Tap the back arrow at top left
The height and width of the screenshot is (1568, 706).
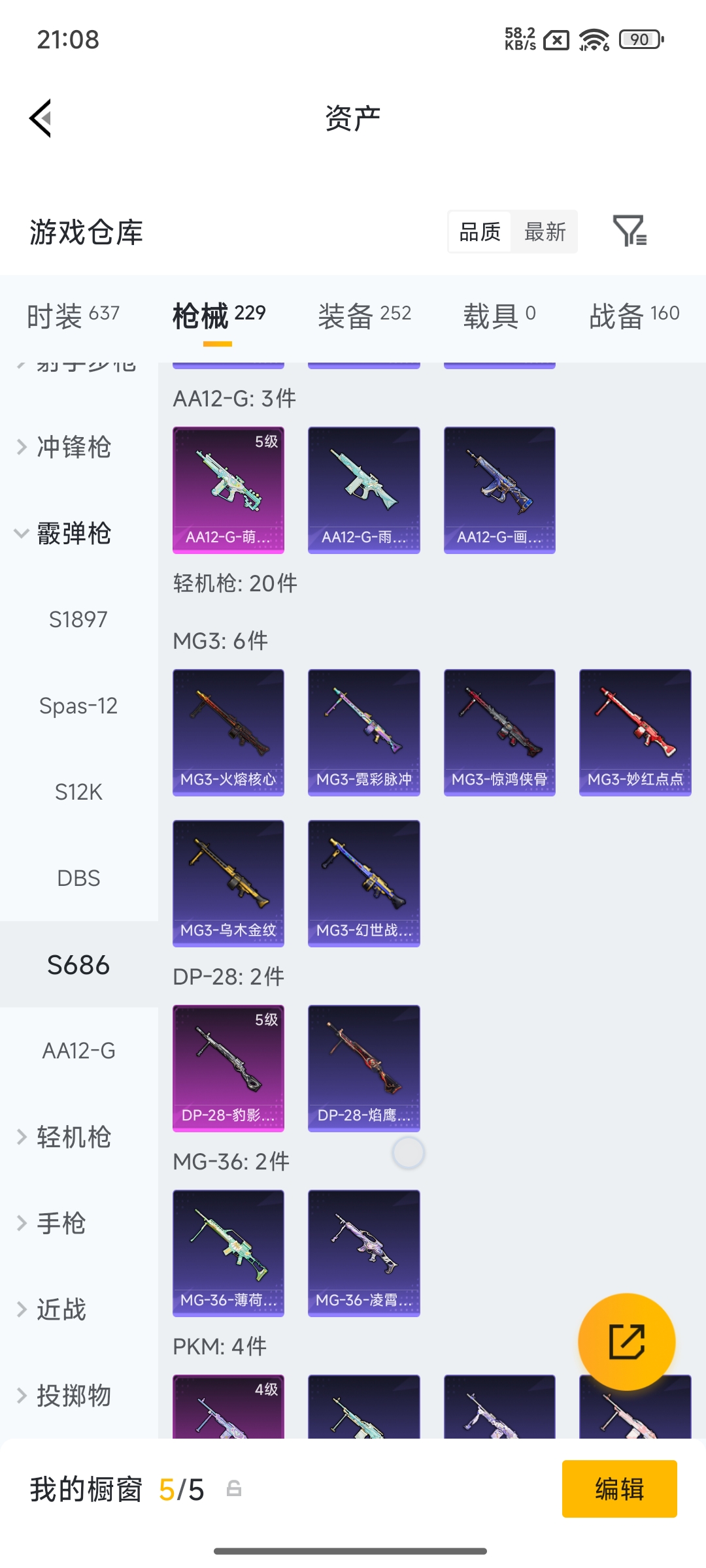pyautogui.click(x=39, y=118)
